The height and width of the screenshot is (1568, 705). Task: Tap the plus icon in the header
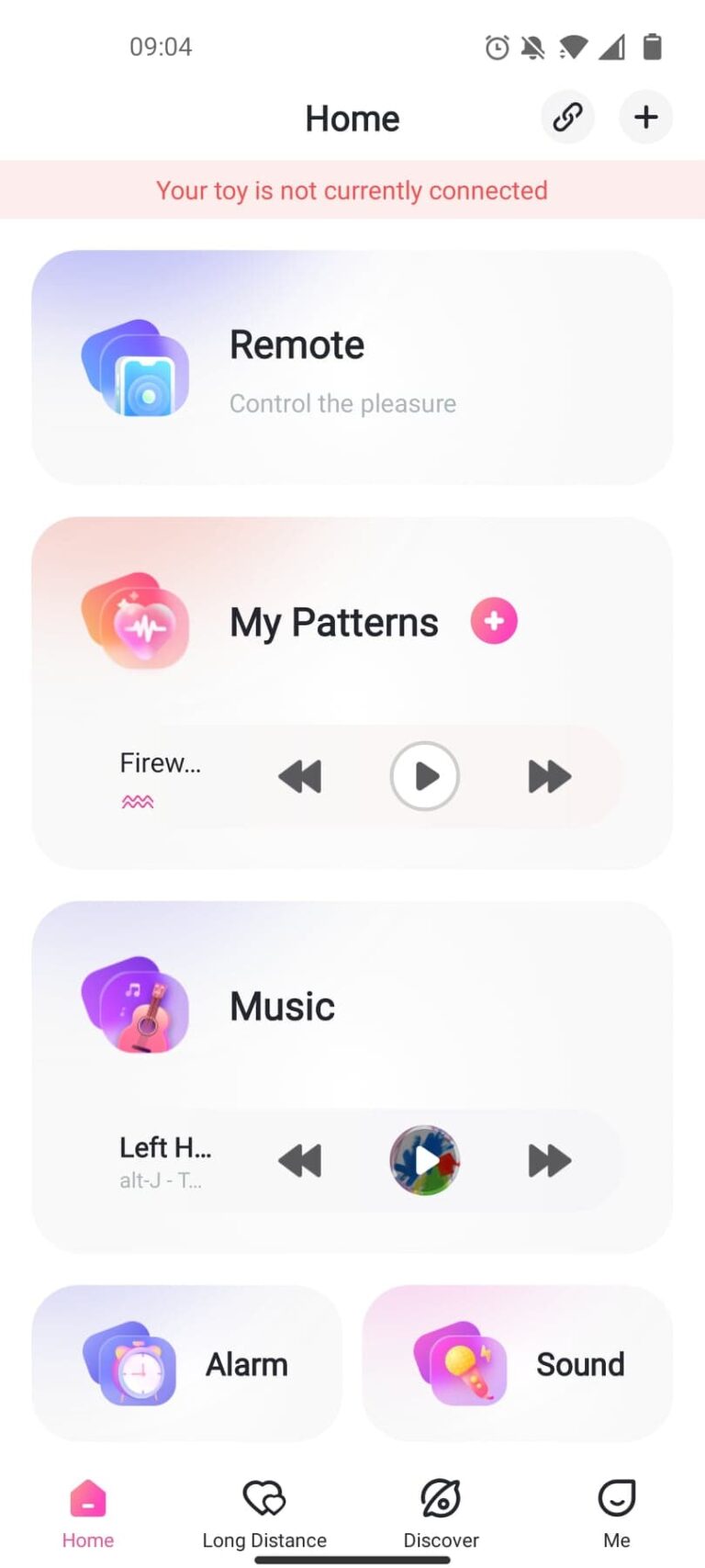[645, 118]
